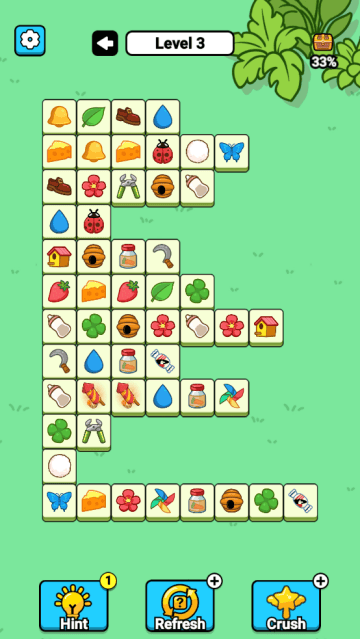This screenshot has height=639, width=360.
Task: Open the settings gear
Action: [30, 41]
